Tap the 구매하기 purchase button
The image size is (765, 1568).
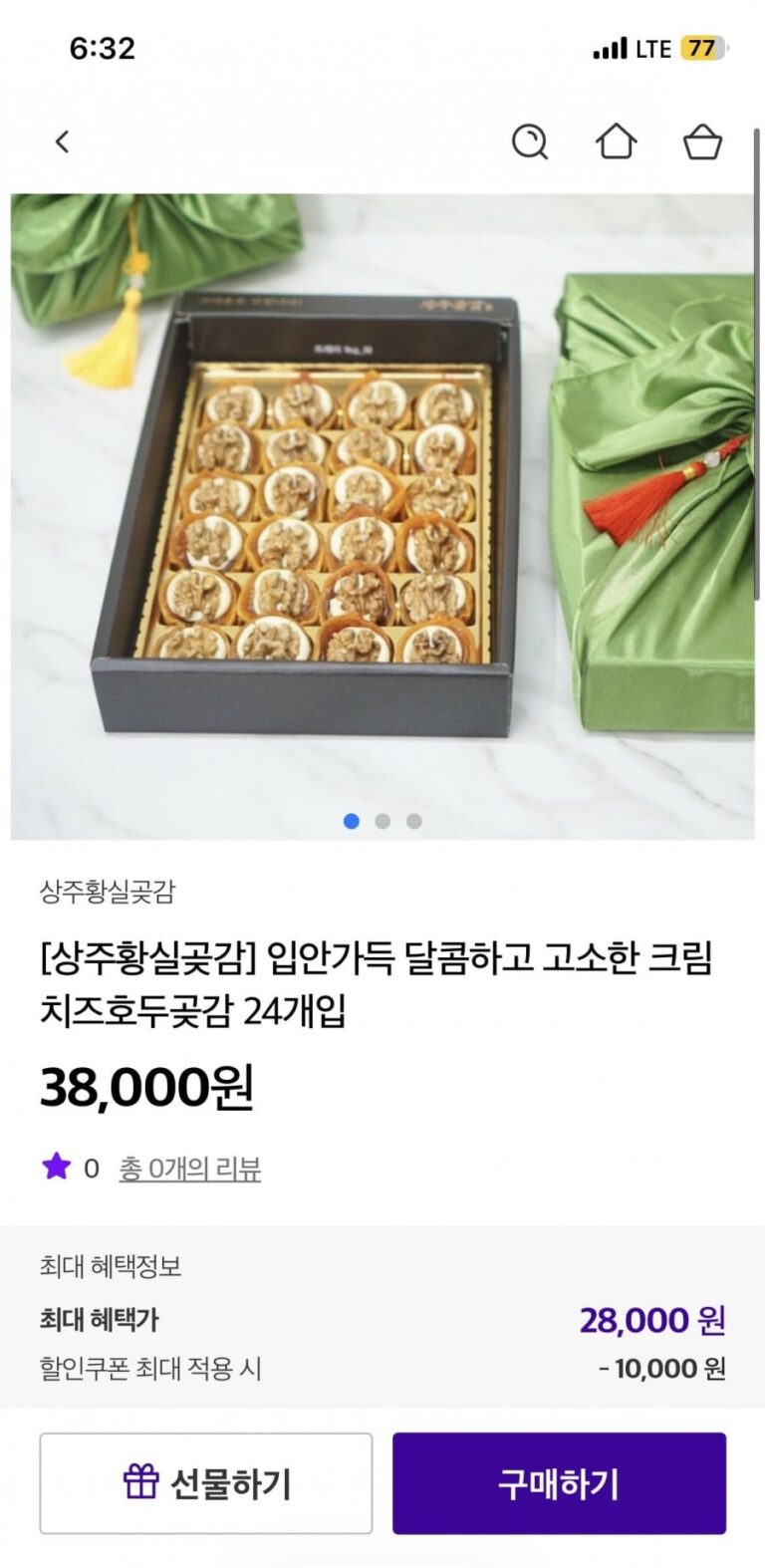pyautogui.click(x=559, y=1483)
